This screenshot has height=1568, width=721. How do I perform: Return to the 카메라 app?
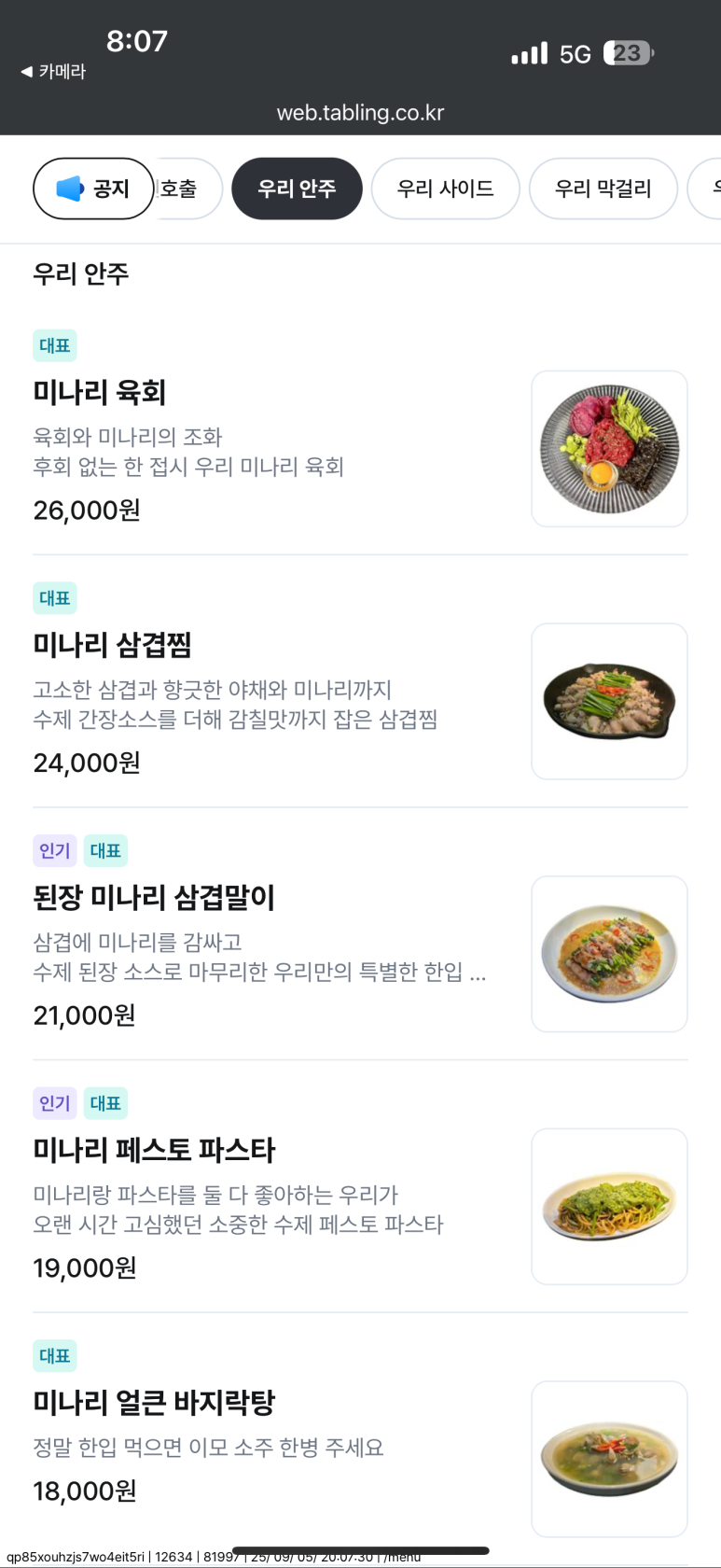point(54,72)
